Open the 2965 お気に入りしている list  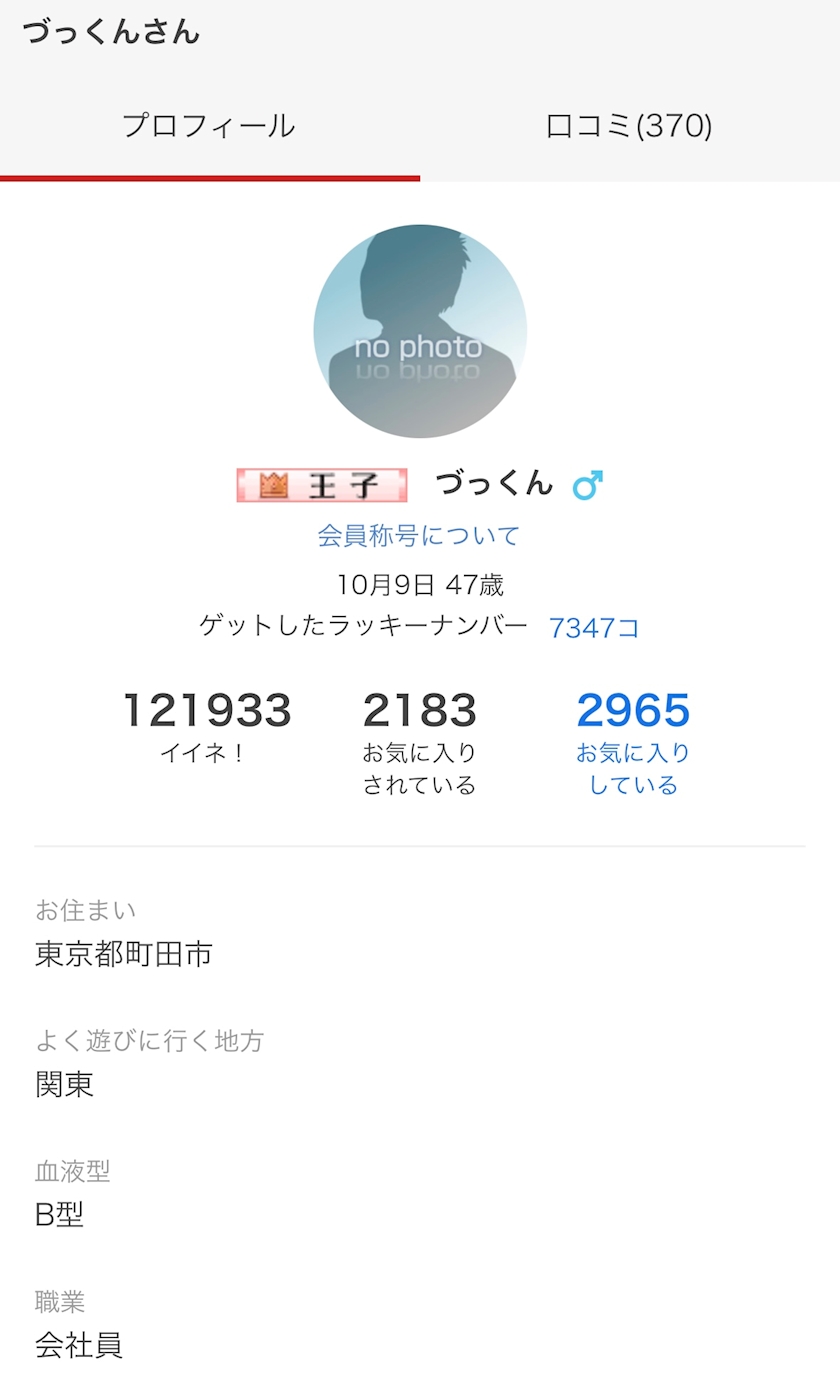pyautogui.click(x=633, y=742)
